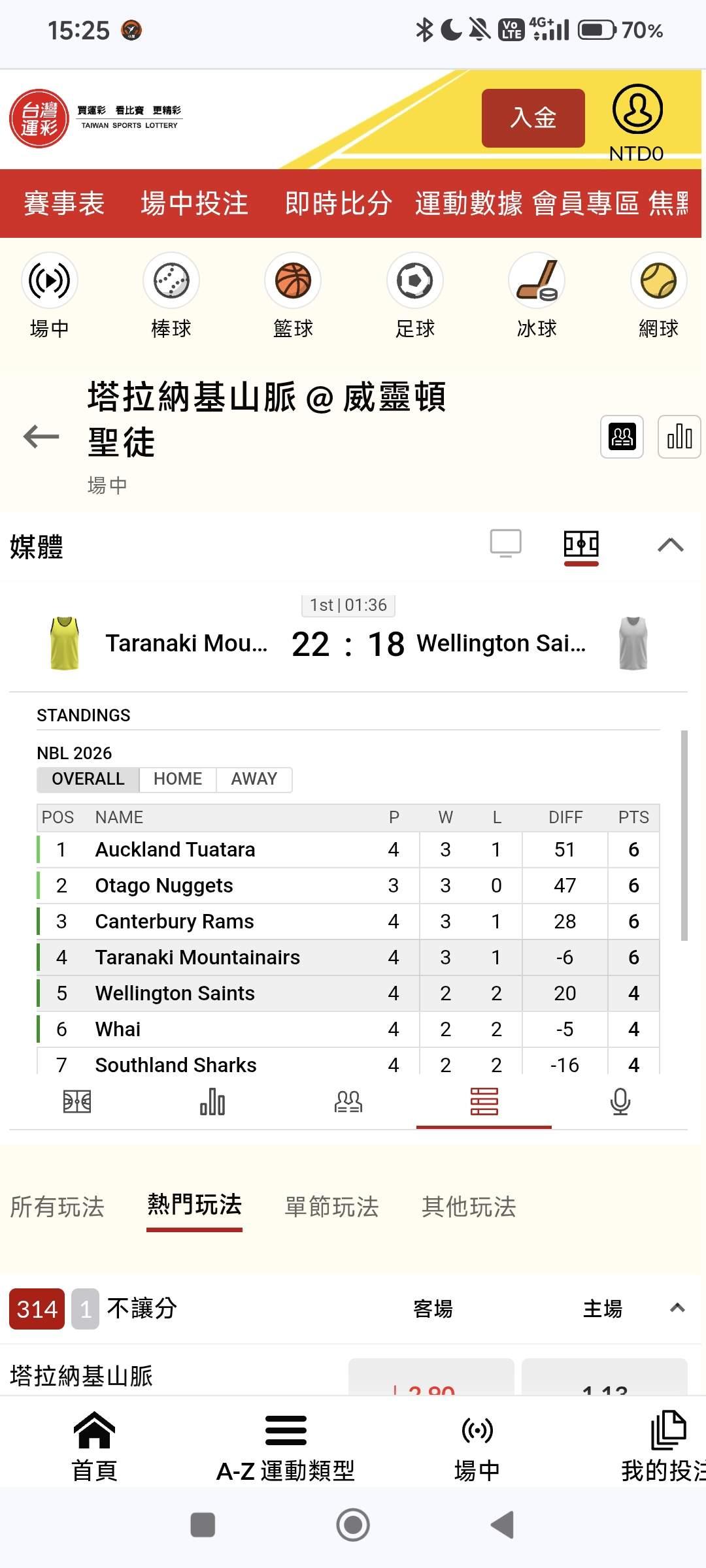706x1568 pixels.
Task: Select the 足球 soccer category
Action: [x=414, y=295]
